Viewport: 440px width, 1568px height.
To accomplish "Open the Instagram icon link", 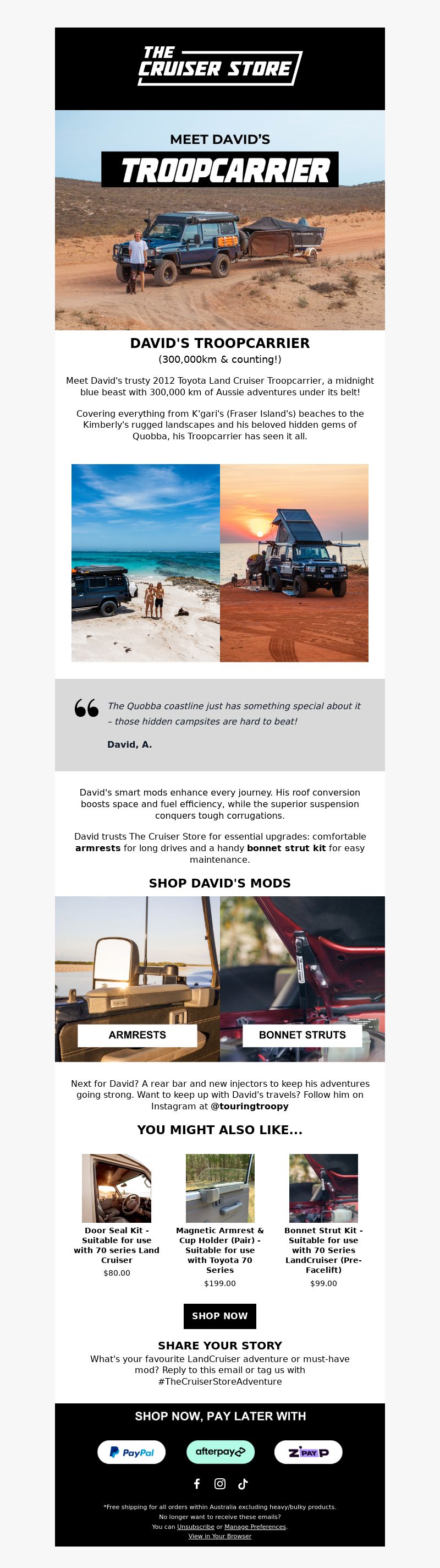I will (x=220, y=1484).
